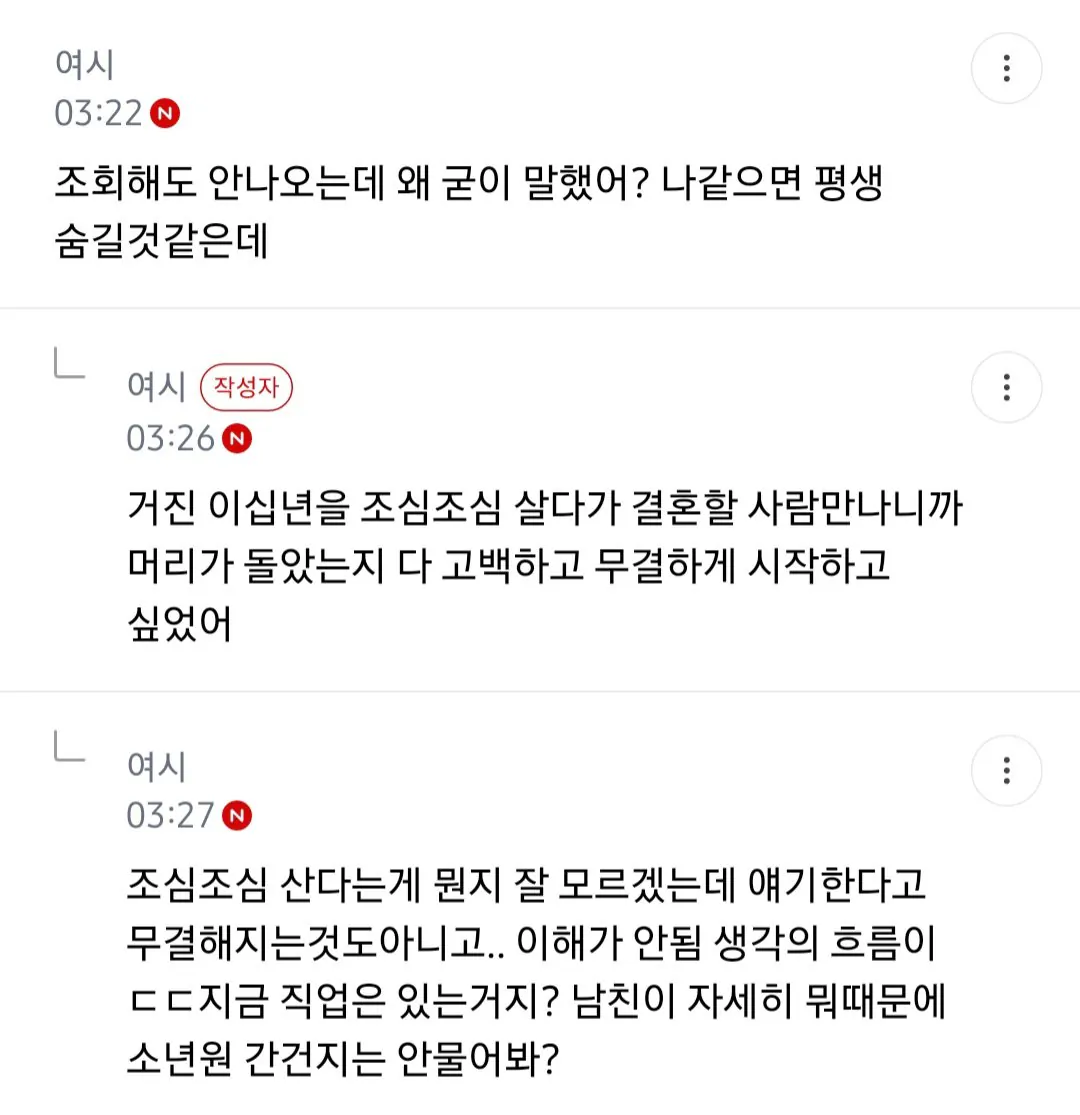Open the options menu on the 03:27 comment
This screenshot has width=1080, height=1115.
tap(1006, 772)
